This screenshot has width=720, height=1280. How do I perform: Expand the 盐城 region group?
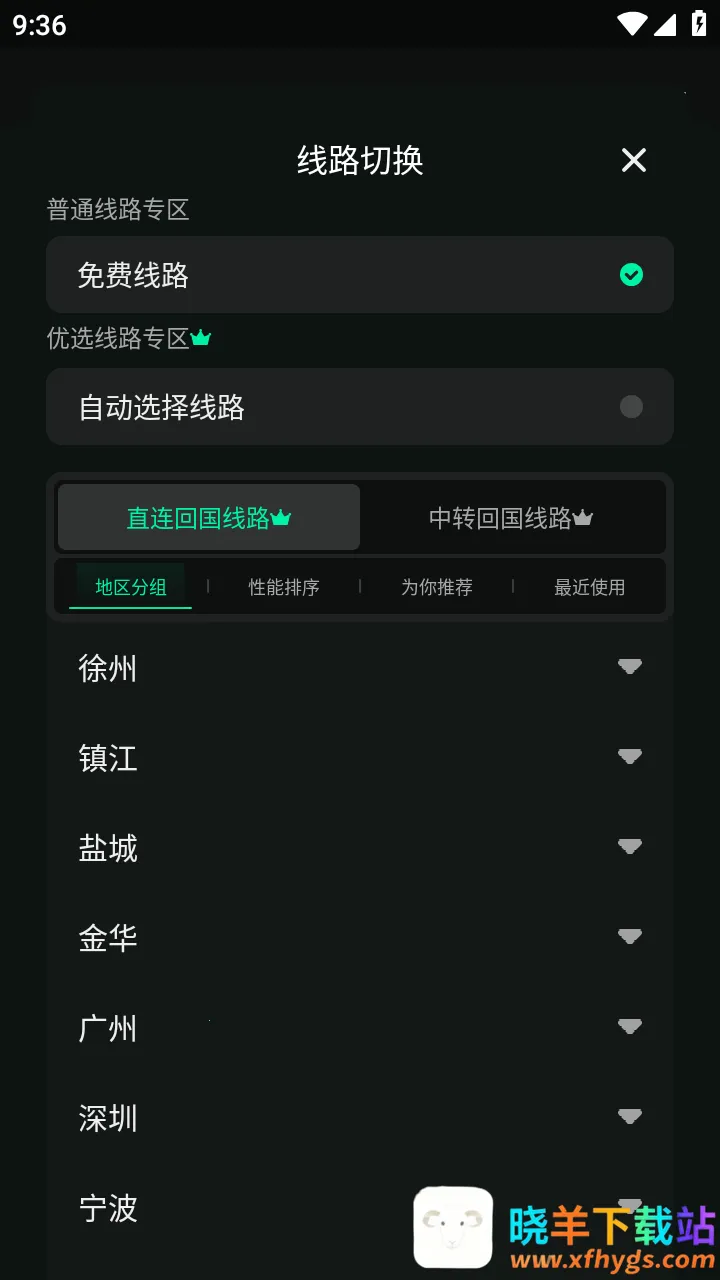pos(360,848)
